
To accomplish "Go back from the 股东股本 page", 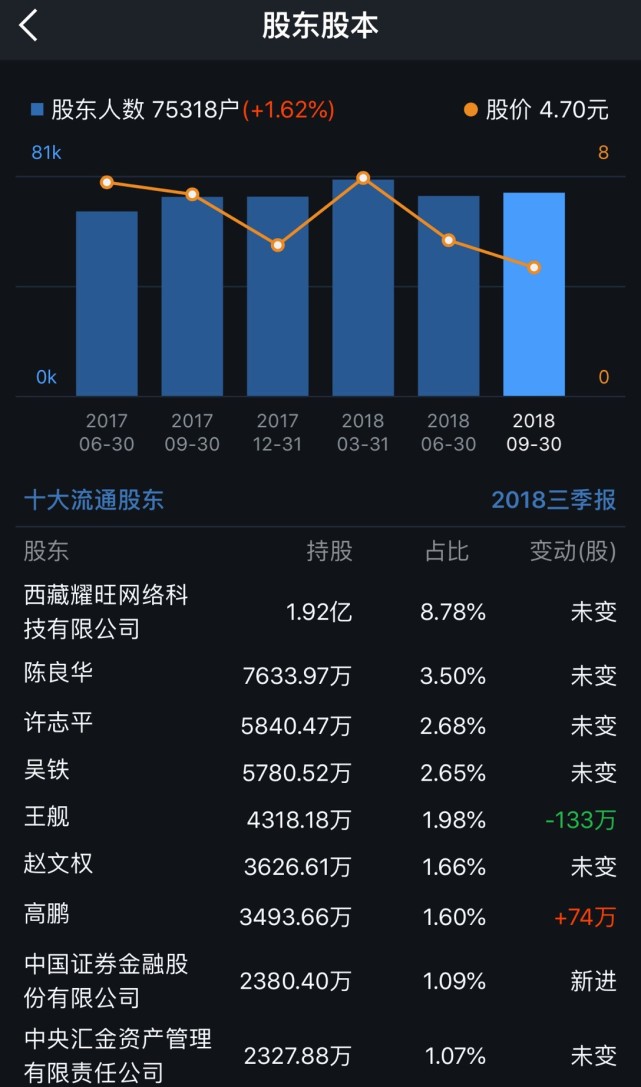I will (x=29, y=26).
